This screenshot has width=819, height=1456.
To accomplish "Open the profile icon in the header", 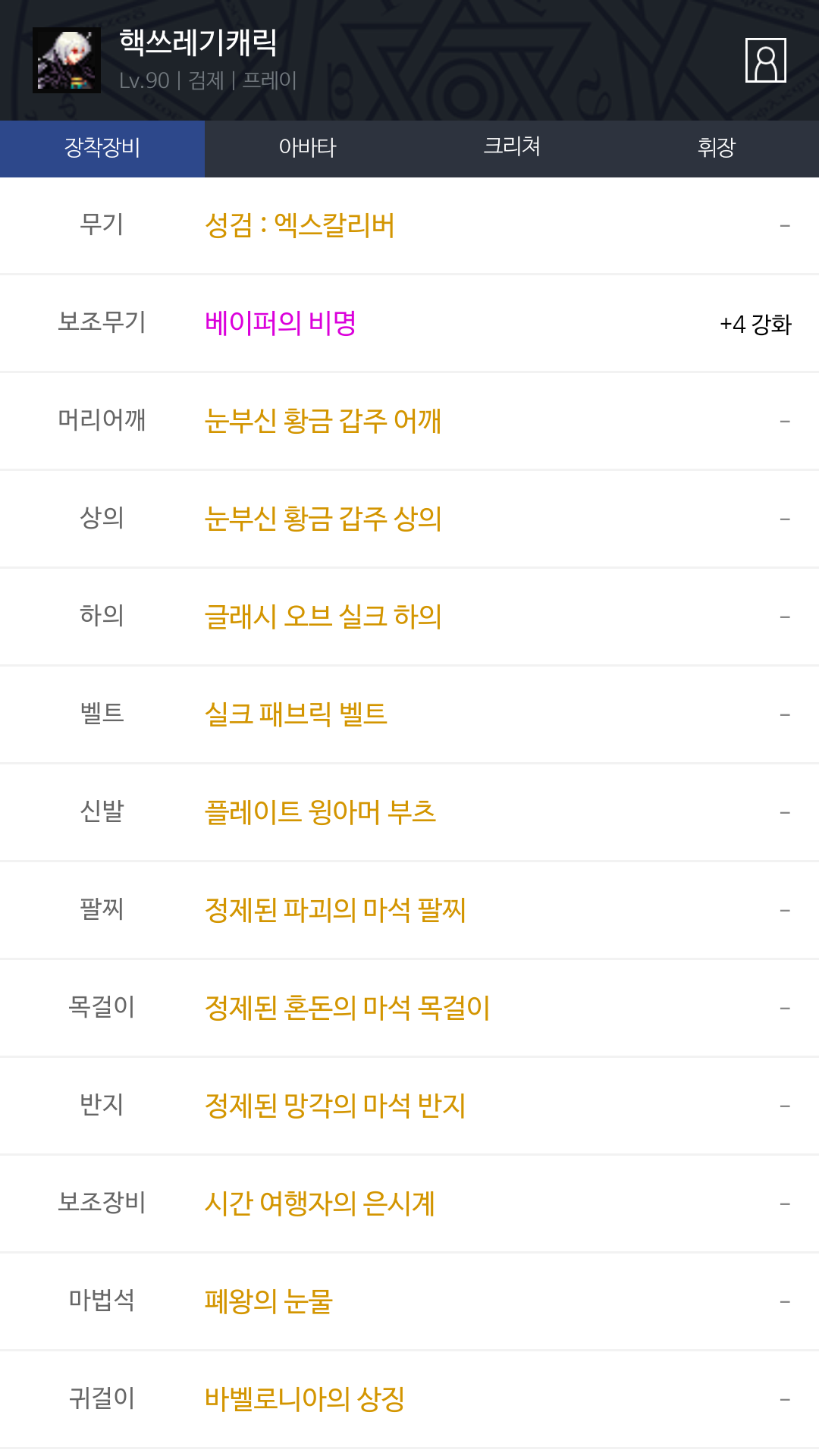I will 765,60.
